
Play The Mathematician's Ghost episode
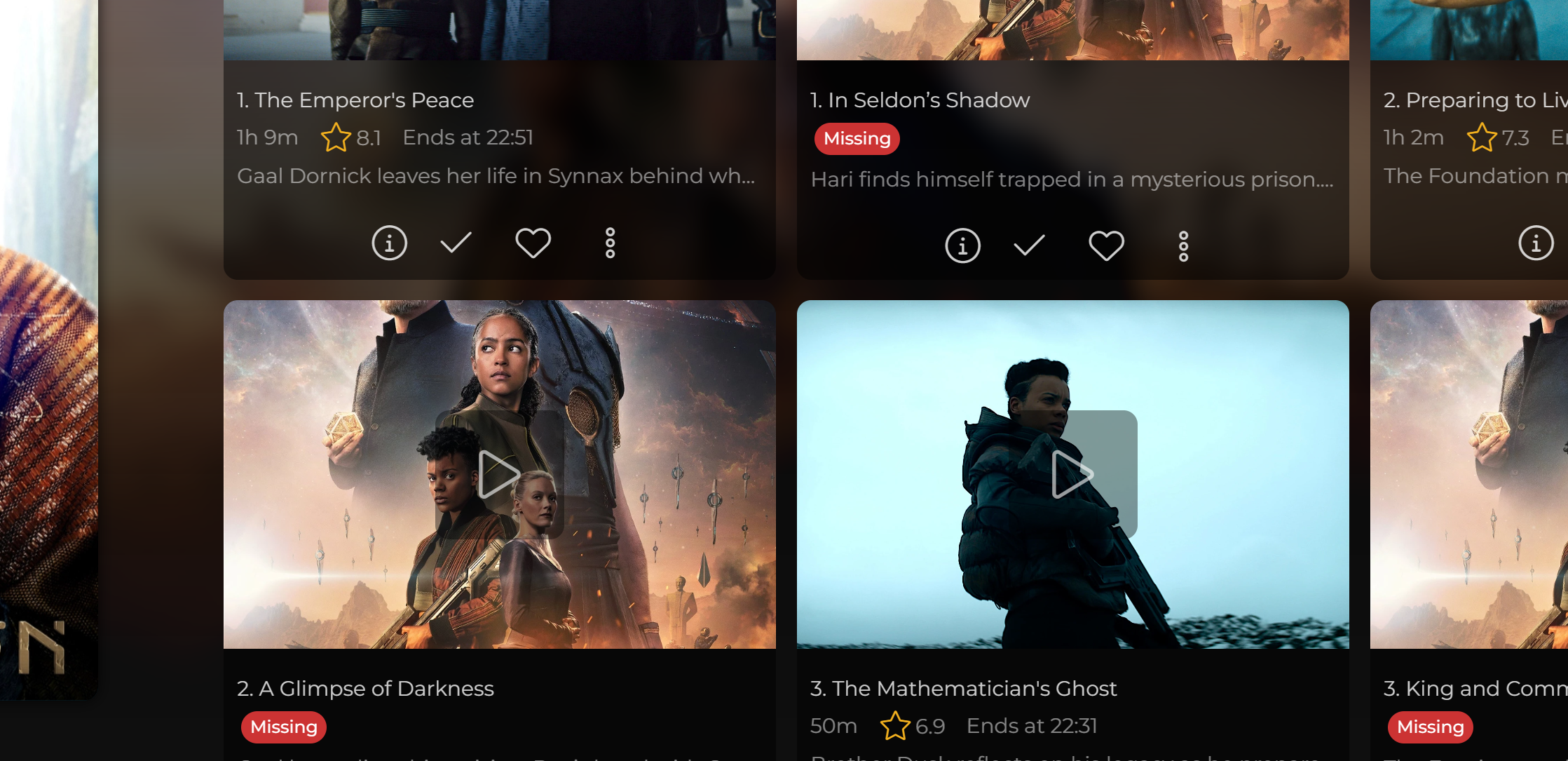point(1072,475)
